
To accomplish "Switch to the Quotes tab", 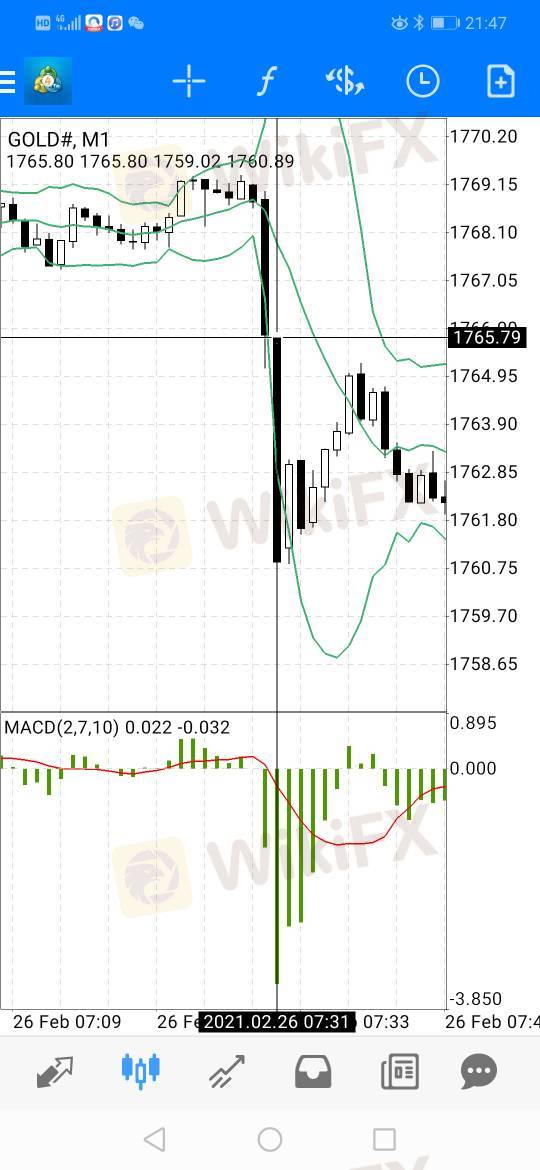I will coord(55,1072).
